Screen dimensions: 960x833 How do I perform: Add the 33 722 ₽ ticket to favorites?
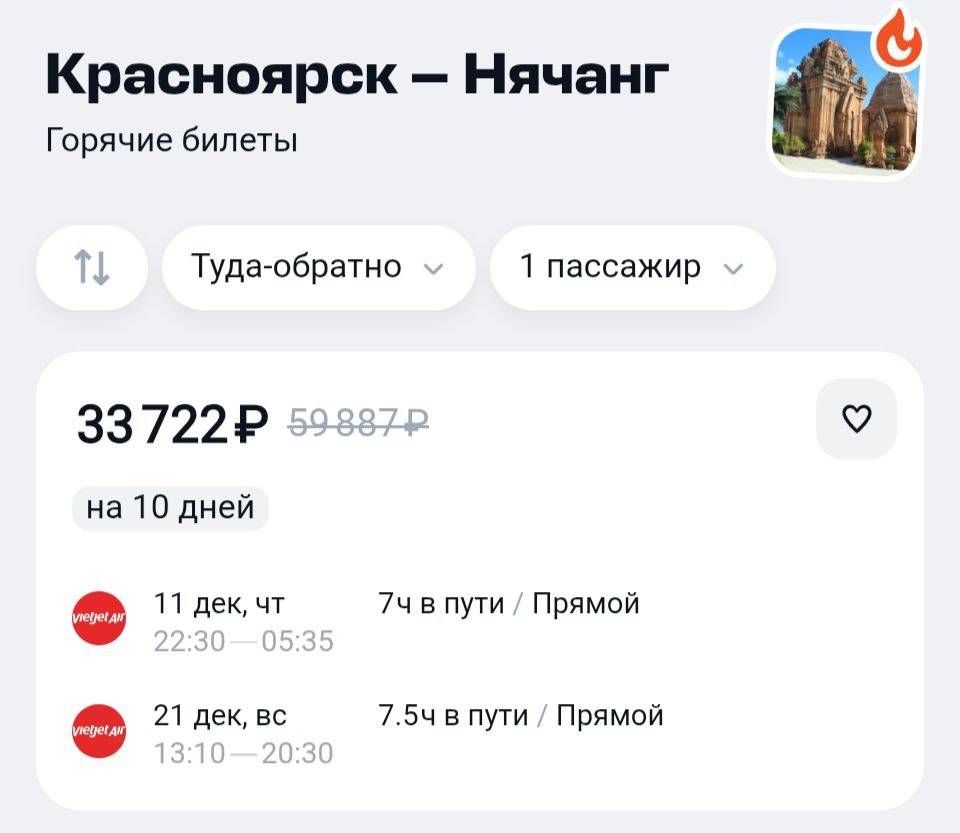pyautogui.click(x=857, y=419)
